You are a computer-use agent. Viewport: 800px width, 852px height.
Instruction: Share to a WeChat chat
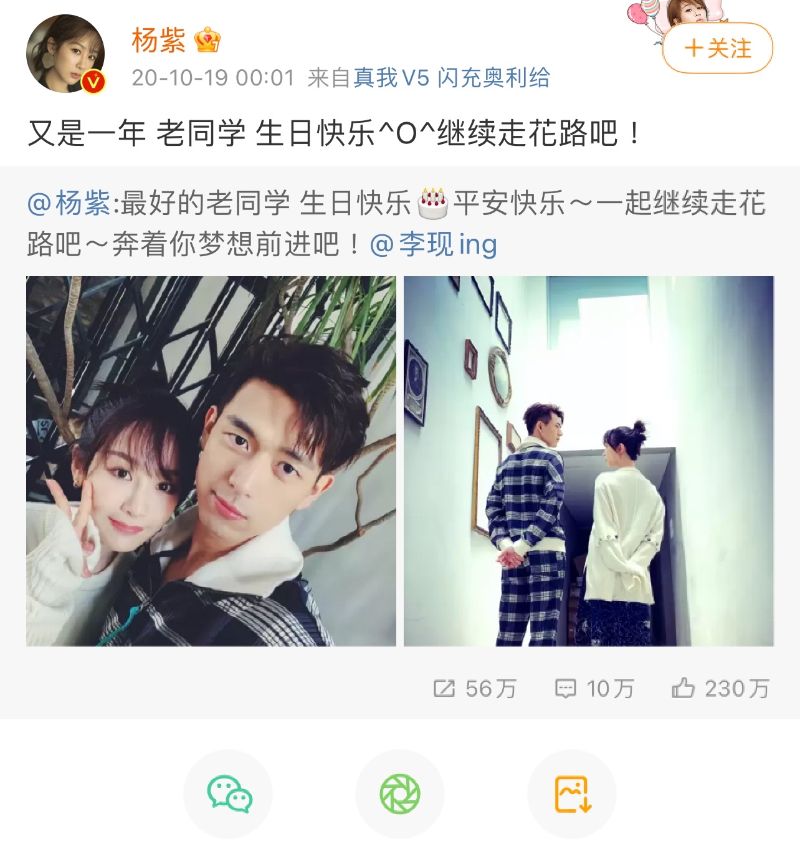(228, 794)
